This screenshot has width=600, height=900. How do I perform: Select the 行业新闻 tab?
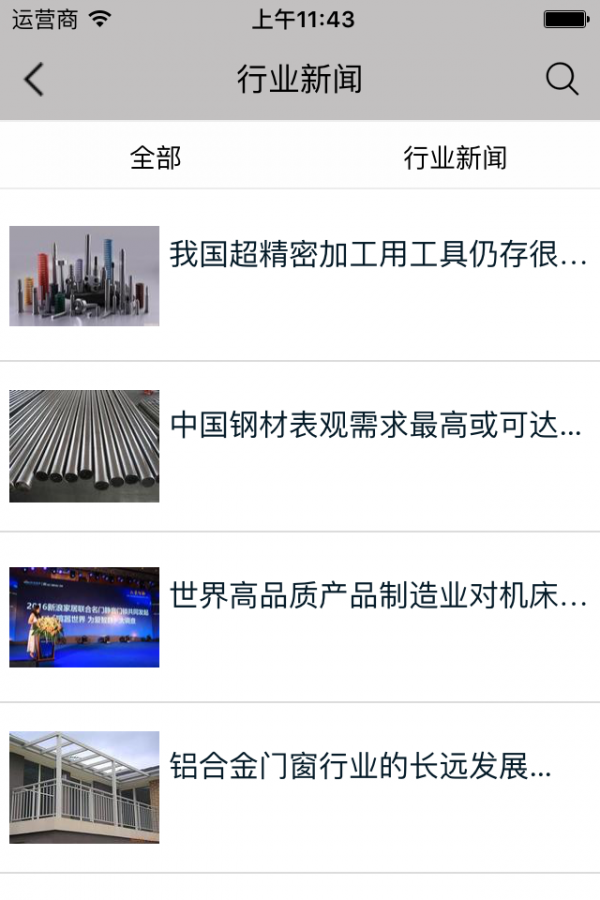(455, 157)
